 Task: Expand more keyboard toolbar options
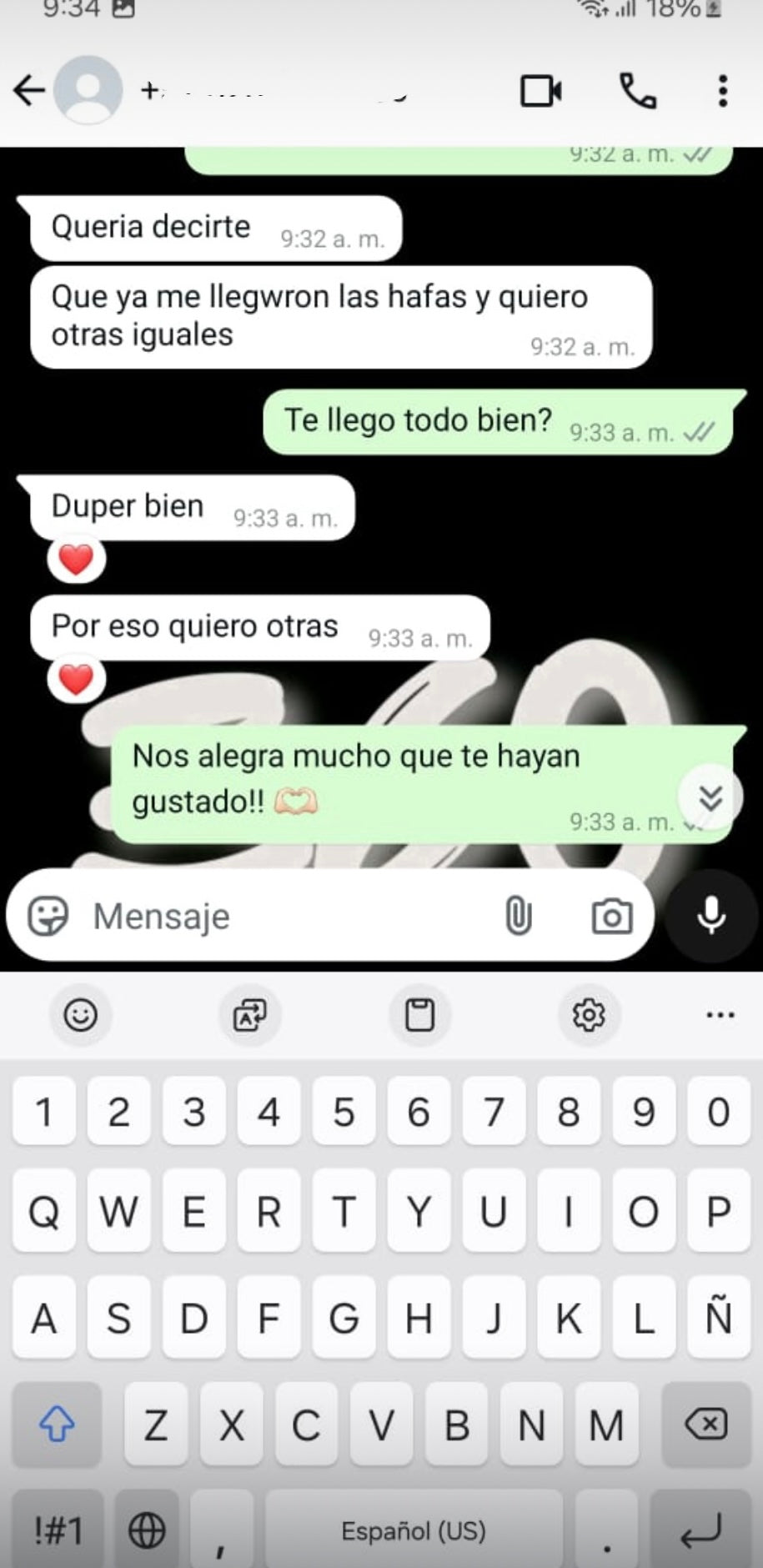pyautogui.click(x=720, y=1015)
